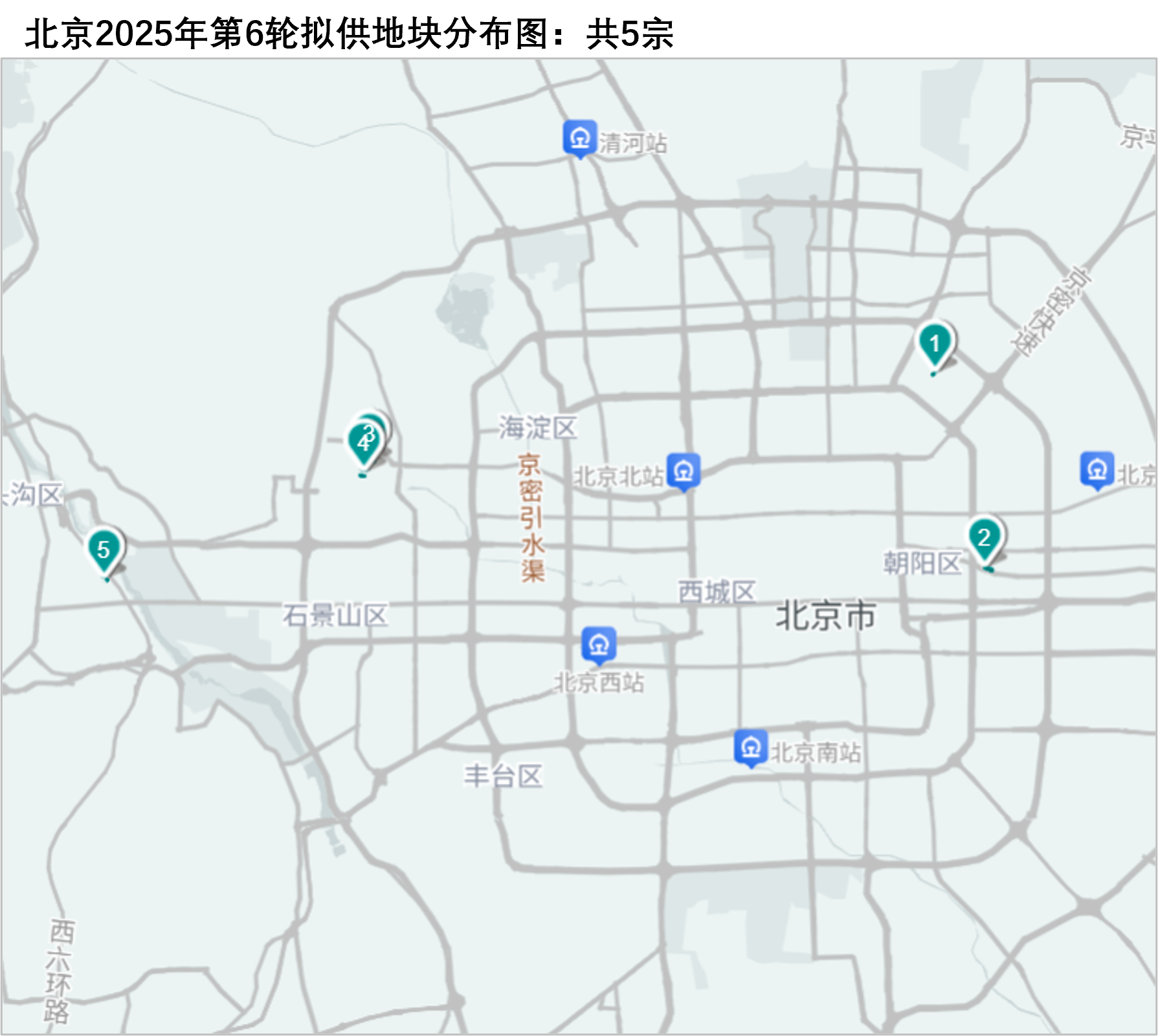Select map marker number 2 near 朝阳区
The width and height of the screenshot is (1158, 1036).
(984, 538)
